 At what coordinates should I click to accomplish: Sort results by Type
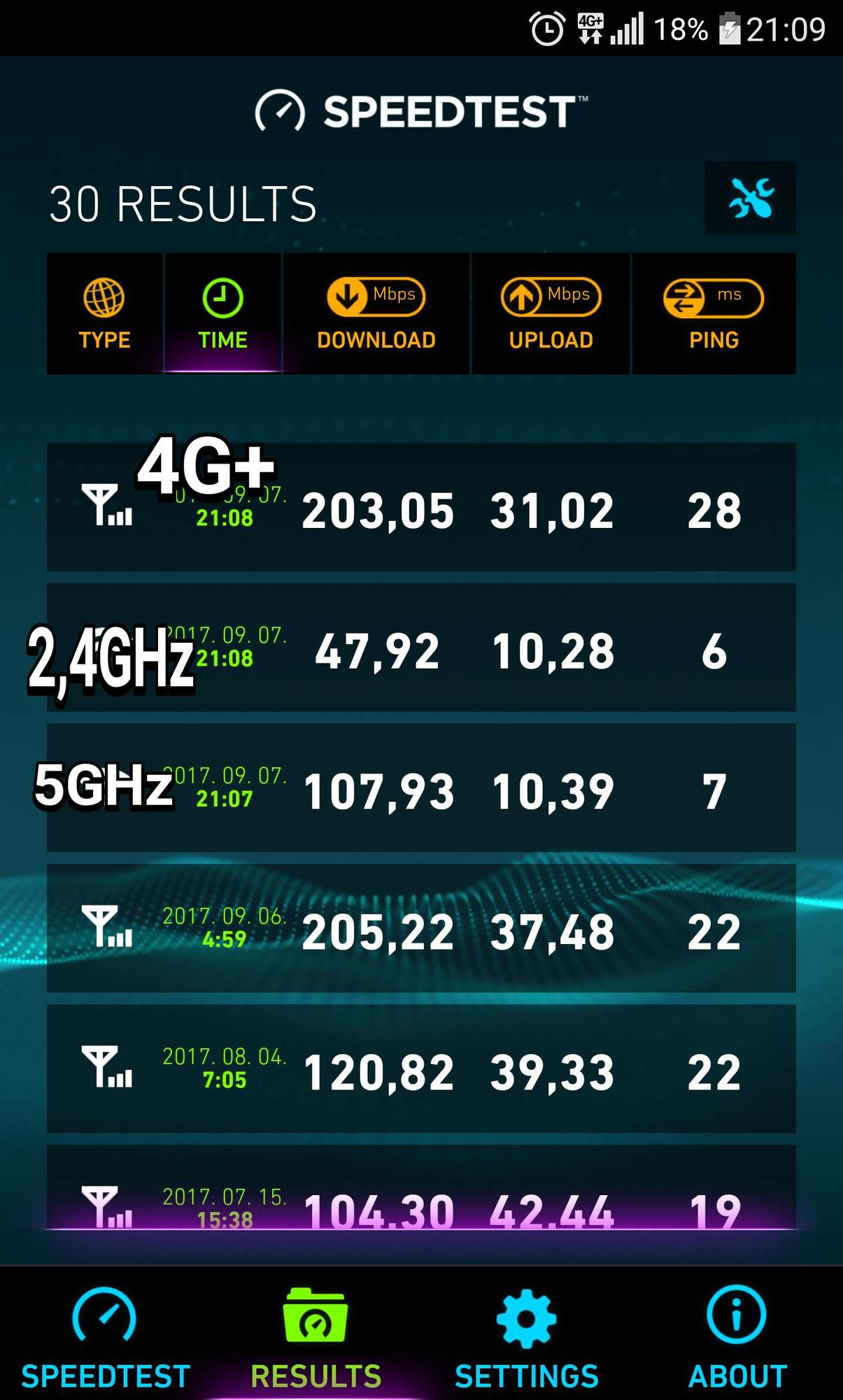pyautogui.click(x=105, y=313)
